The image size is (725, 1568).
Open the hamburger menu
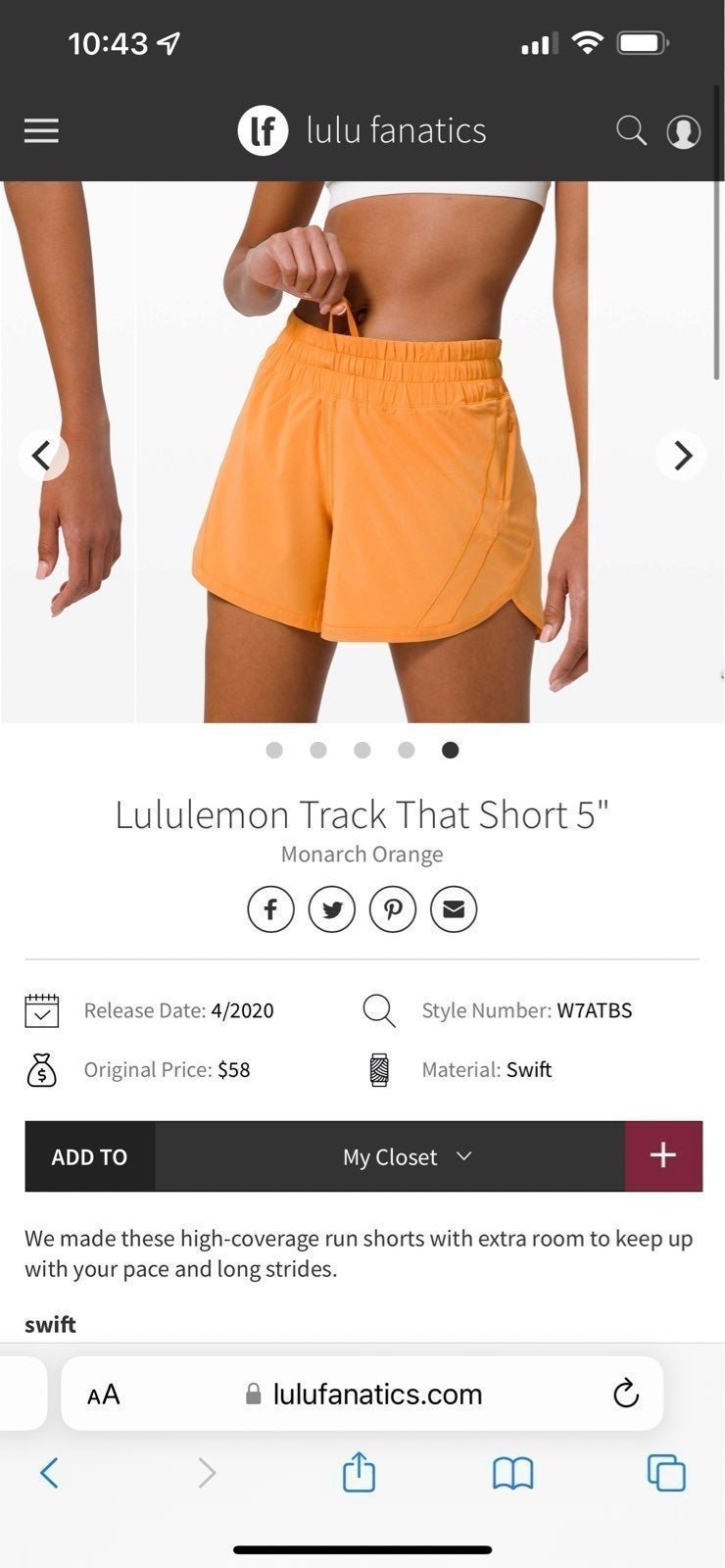tap(41, 130)
